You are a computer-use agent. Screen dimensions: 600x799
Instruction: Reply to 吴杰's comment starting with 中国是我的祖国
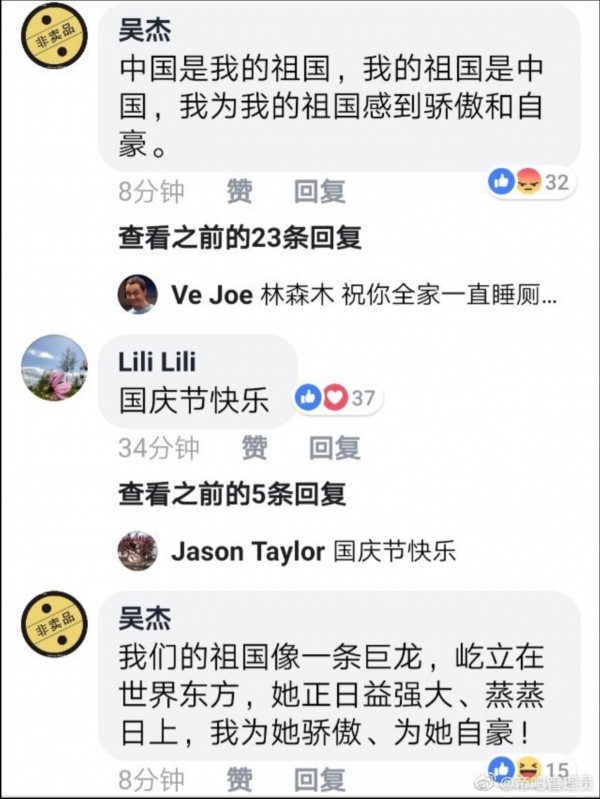pos(319,190)
